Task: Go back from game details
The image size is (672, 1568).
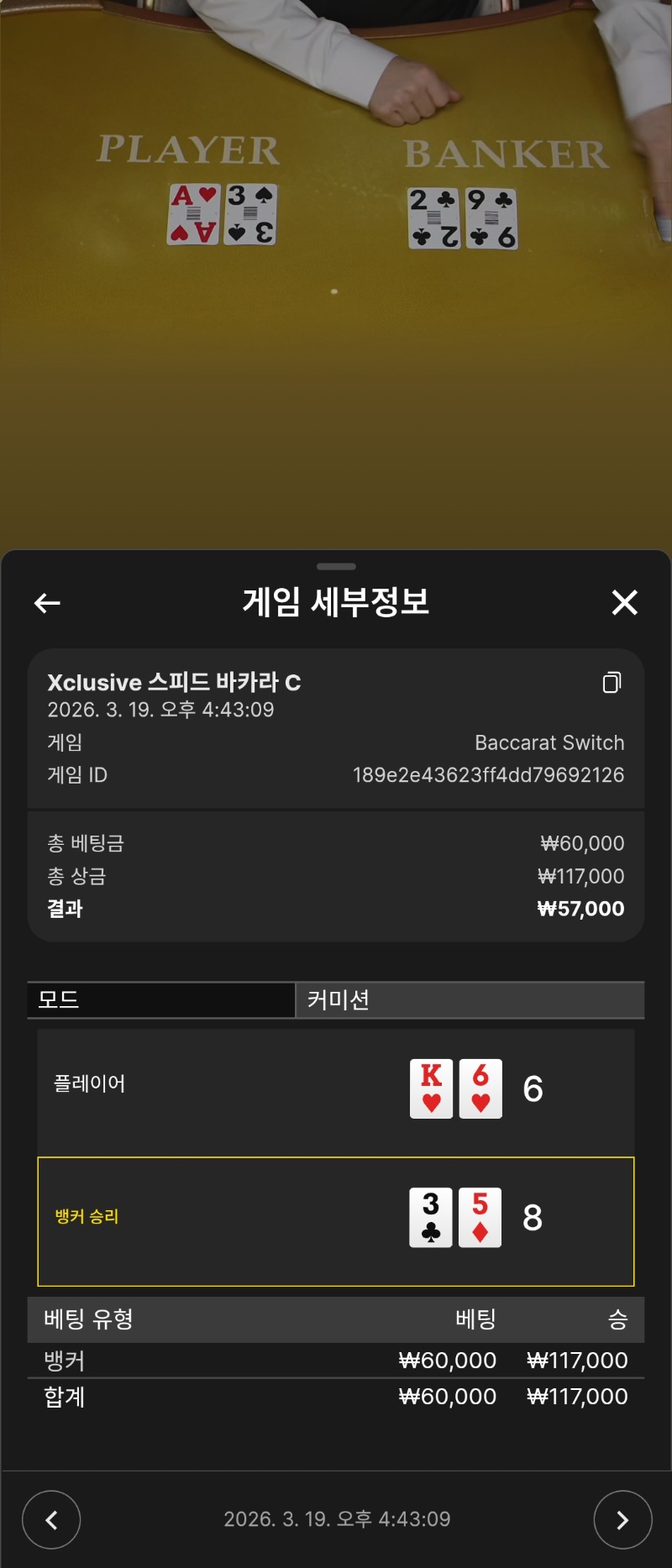Action: coord(47,602)
